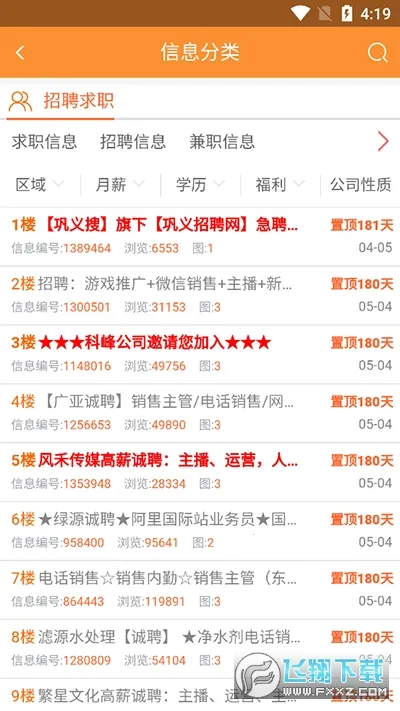This screenshot has height=711, width=400.
Task: Open the search magnifier icon
Action: coord(377,53)
